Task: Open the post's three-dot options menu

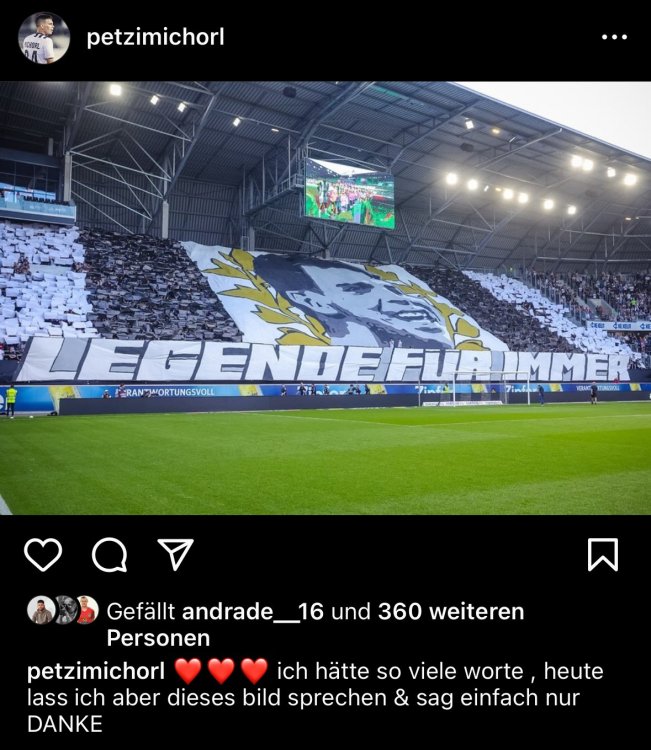Action: tap(614, 38)
